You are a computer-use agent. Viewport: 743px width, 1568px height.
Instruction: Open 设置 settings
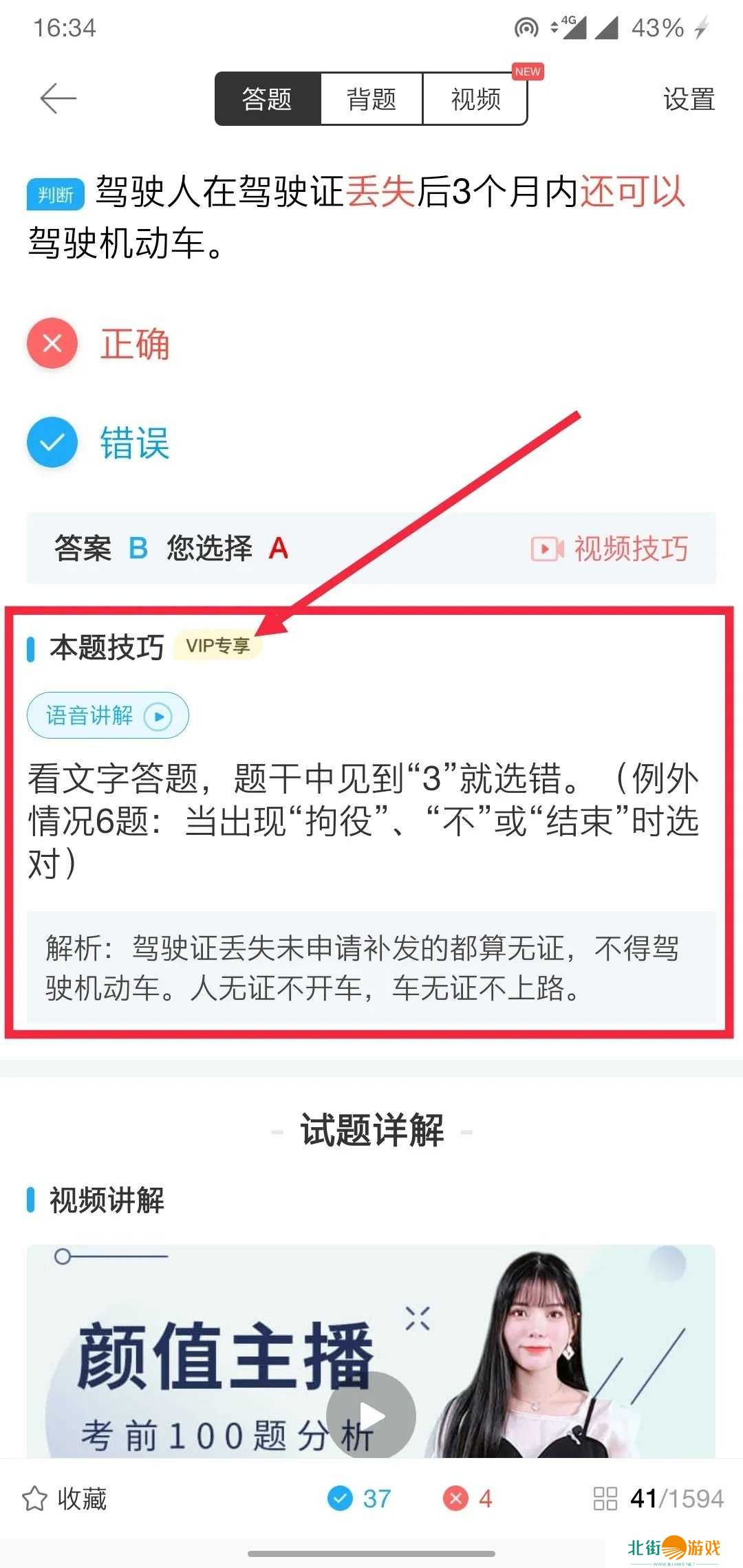[x=688, y=99]
